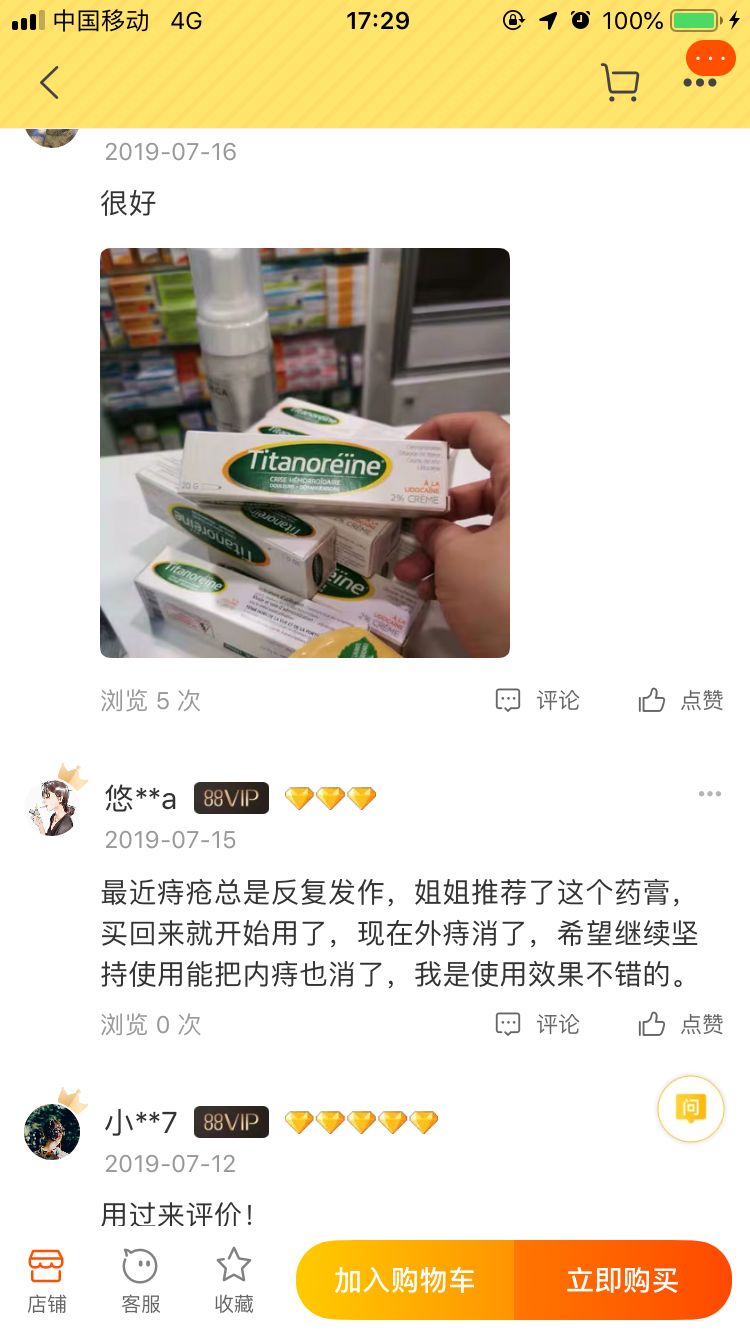Add item with 加入购物车 button
The width and height of the screenshot is (750, 1334).
tap(404, 1280)
